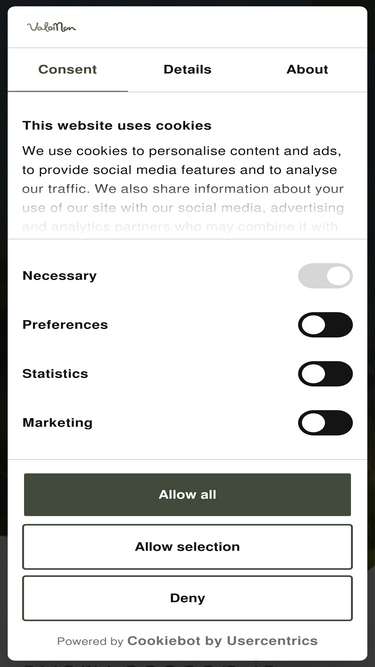Enable the Preferences cookies toggle
Screen dimensions: 375x667
coord(325,325)
